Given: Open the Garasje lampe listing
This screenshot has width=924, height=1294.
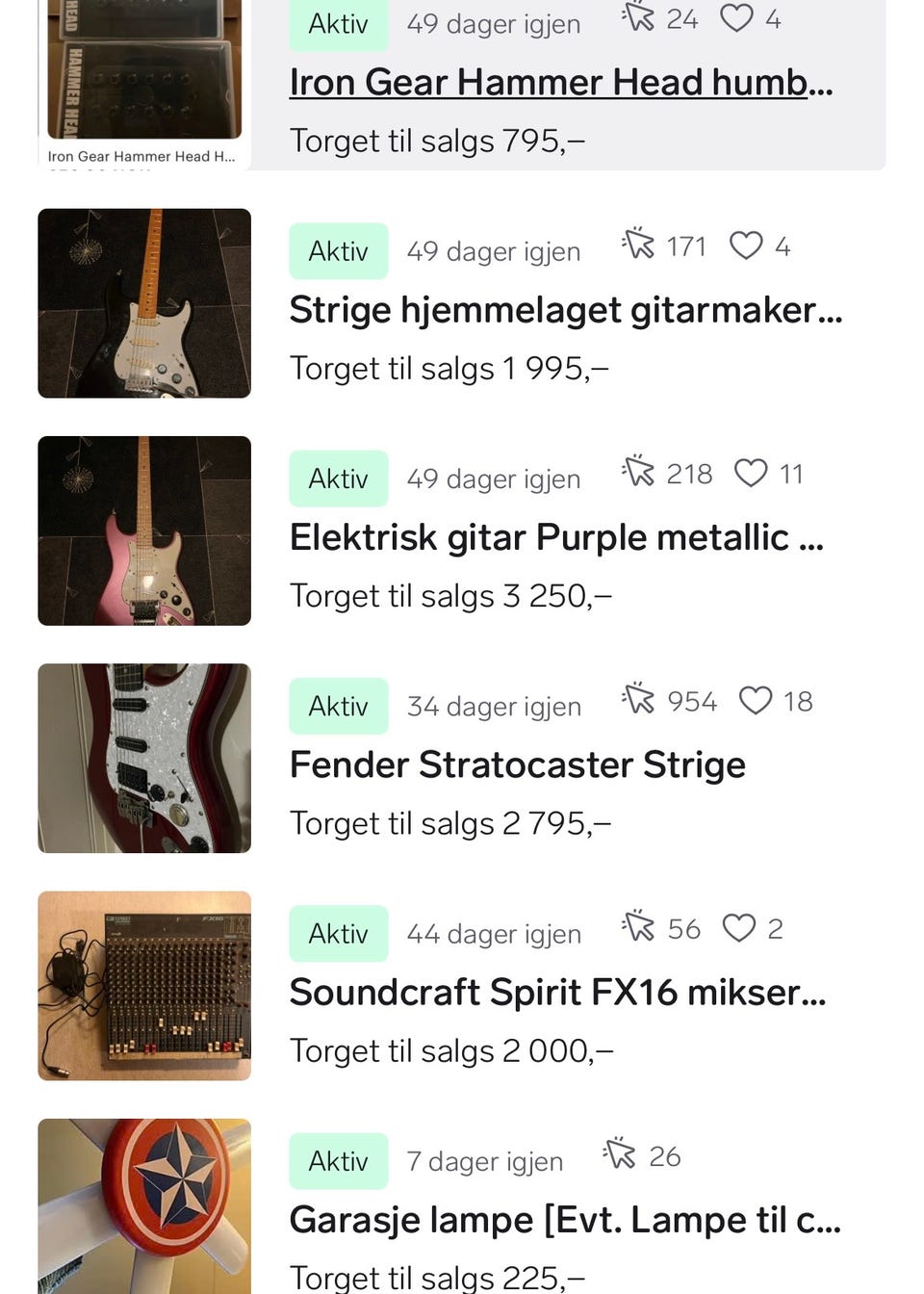Looking at the screenshot, I should (565, 1220).
